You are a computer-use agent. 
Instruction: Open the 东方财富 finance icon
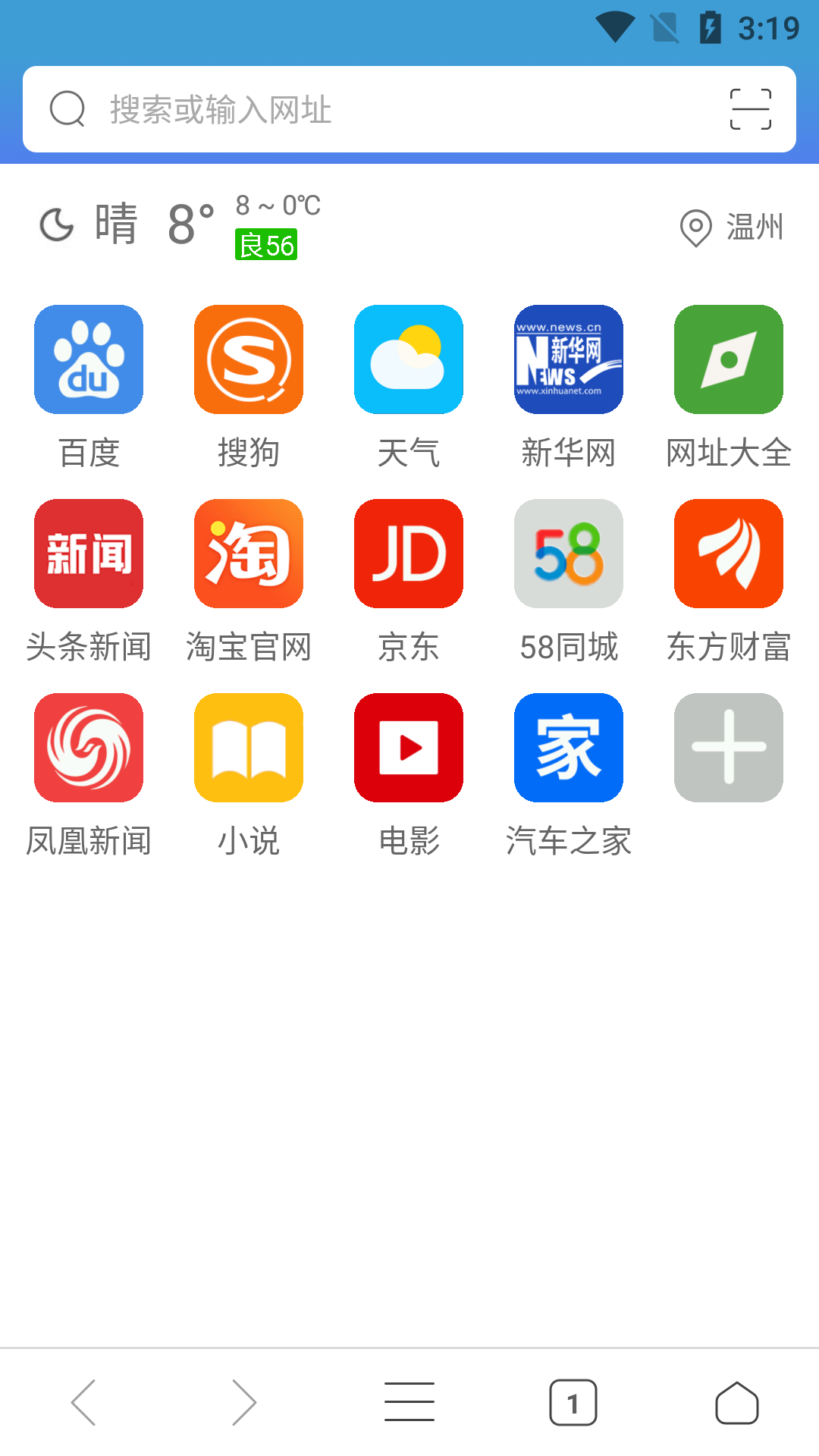(728, 553)
